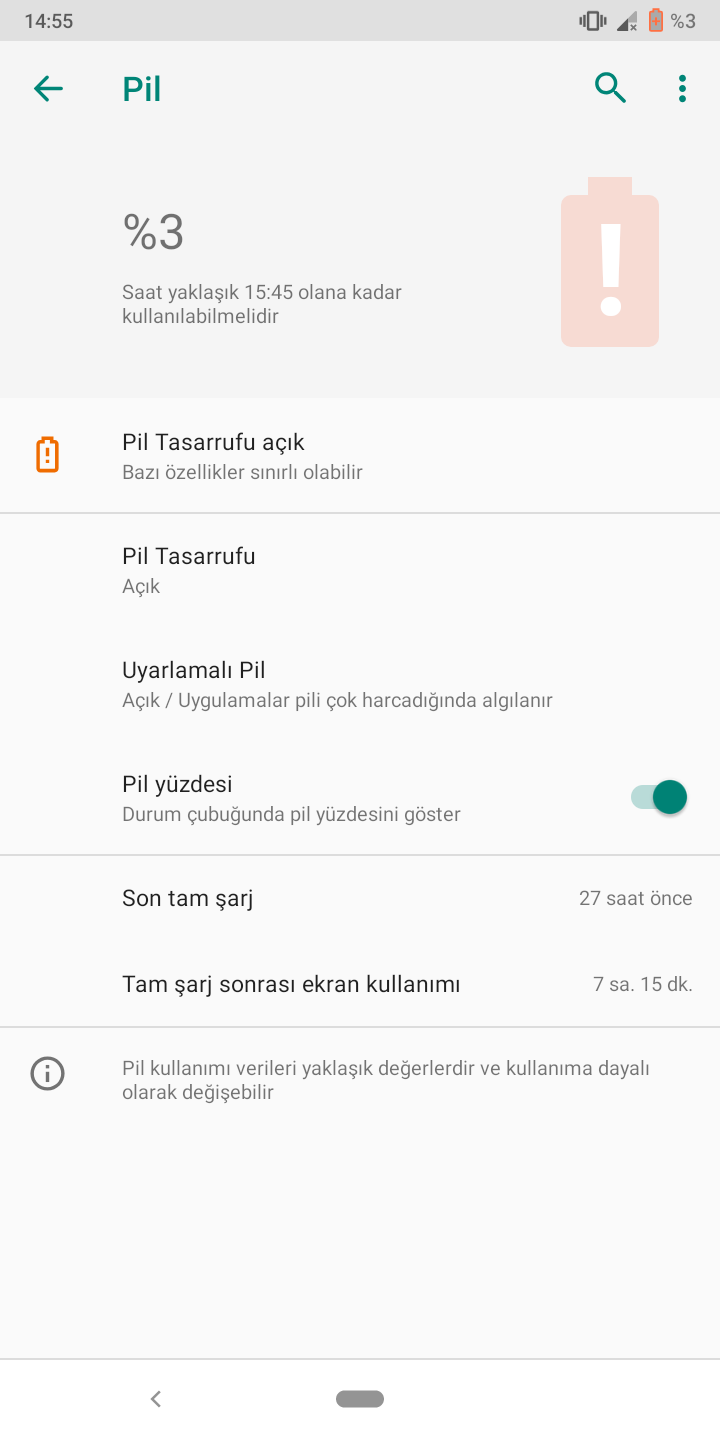This screenshot has width=720, height=1440.
Task: Open Pil Tasarrufu settings
Action: (x=360, y=570)
